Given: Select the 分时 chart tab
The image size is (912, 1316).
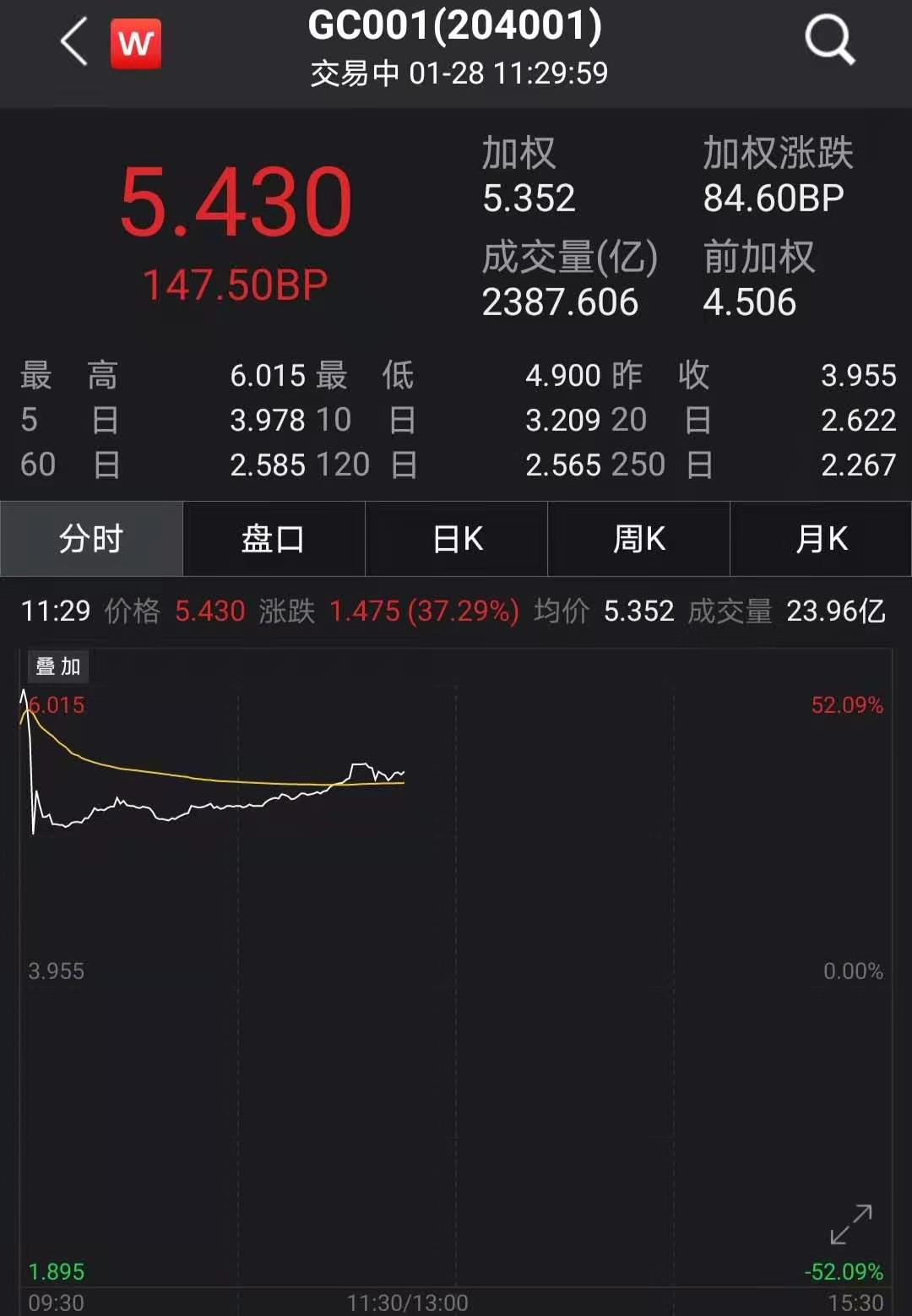Looking at the screenshot, I should tap(91, 539).
